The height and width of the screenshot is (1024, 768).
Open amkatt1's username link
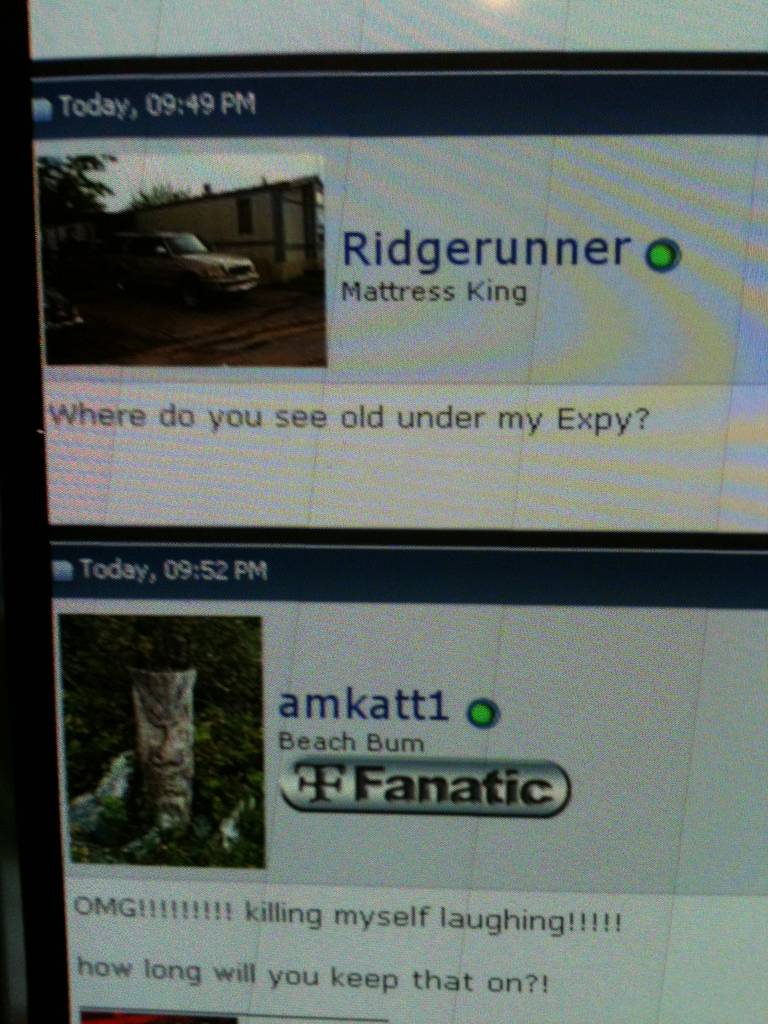[362, 706]
